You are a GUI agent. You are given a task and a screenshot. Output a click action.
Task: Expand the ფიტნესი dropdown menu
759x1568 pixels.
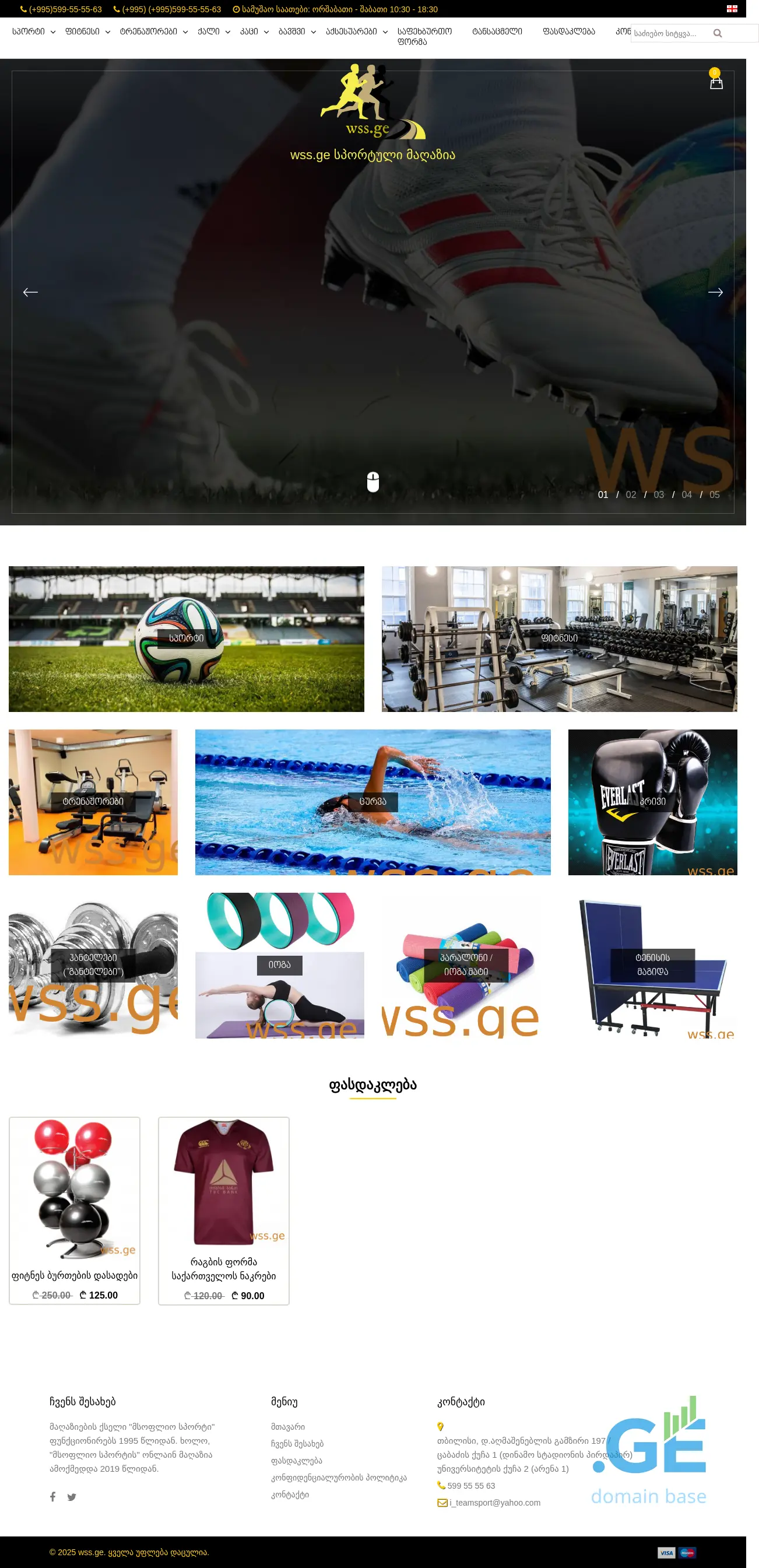pos(87,31)
